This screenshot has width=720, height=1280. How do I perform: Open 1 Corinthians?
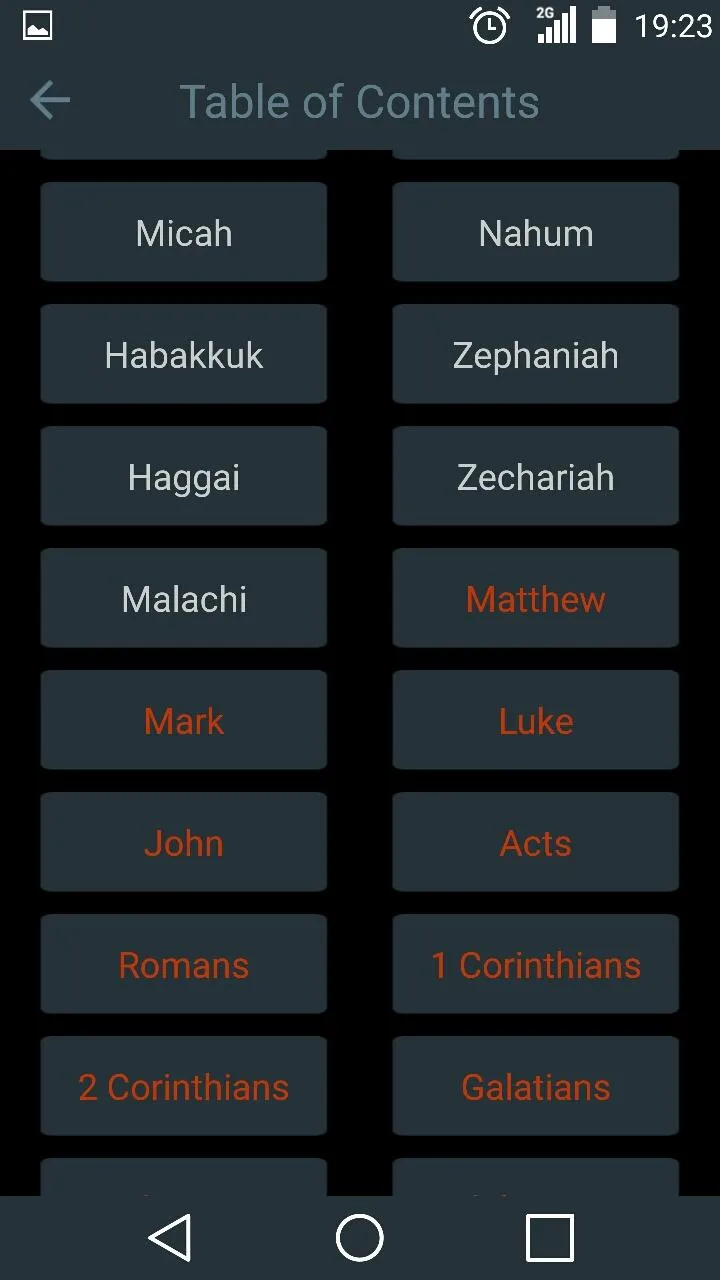click(x=536, y=964)
